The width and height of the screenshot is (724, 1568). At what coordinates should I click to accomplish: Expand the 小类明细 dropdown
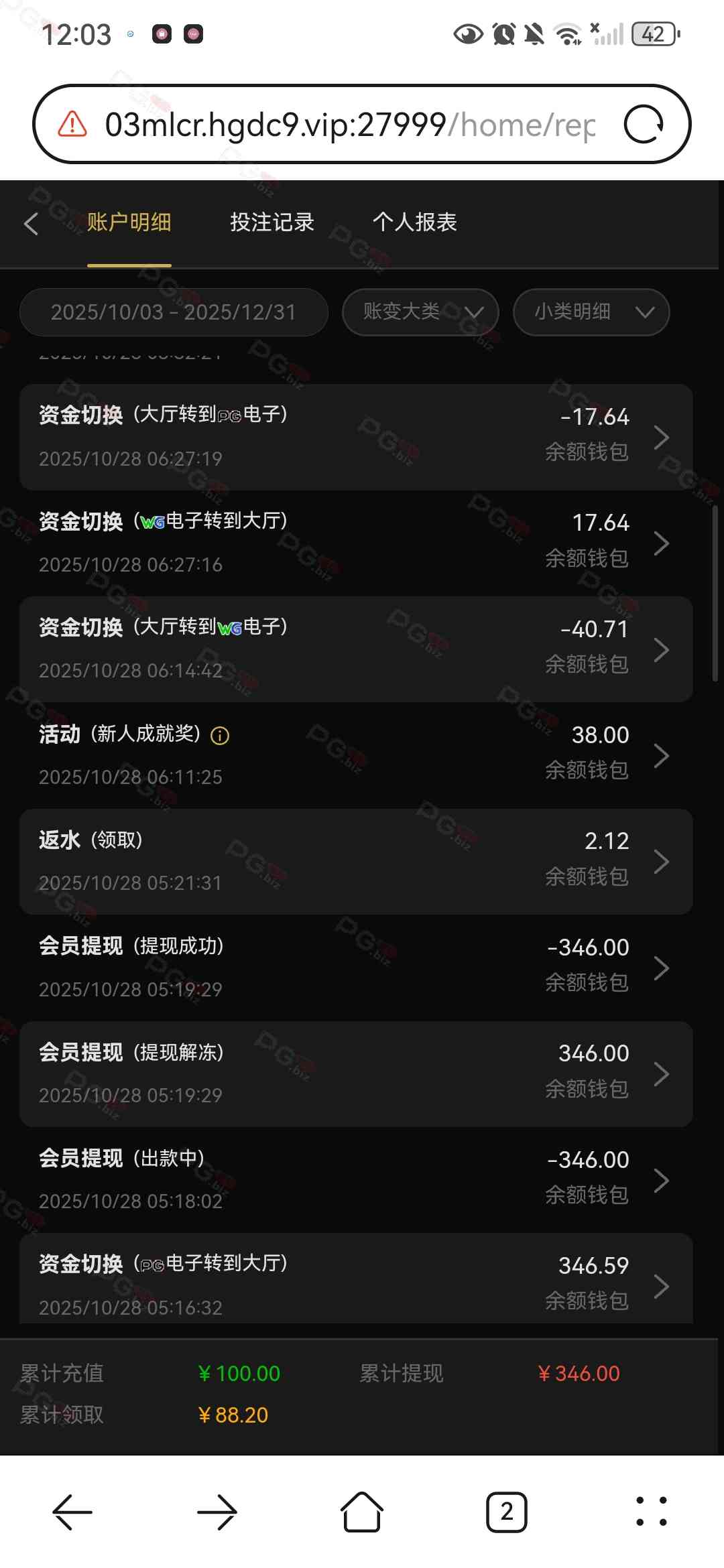click(x=591, y=312)
